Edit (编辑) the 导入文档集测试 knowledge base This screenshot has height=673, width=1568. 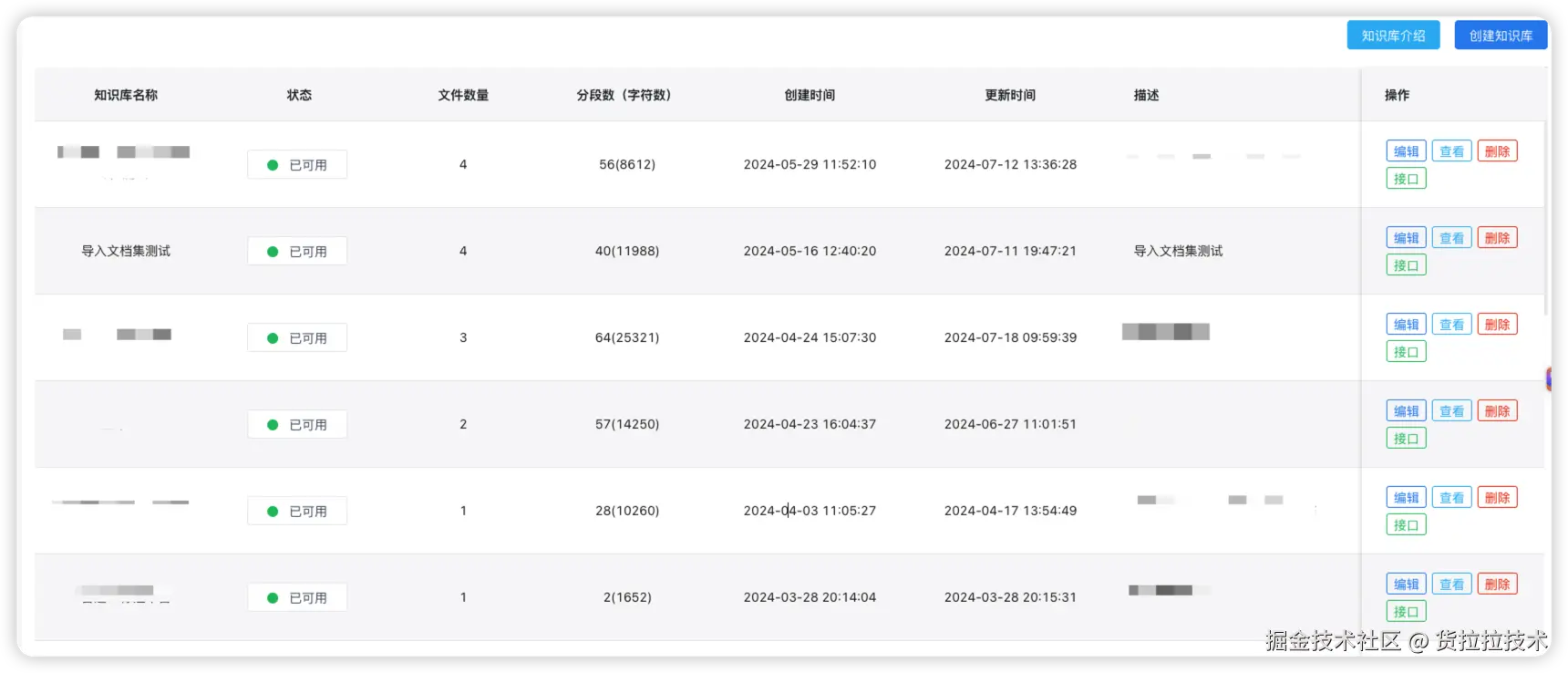[x=1406, y=238]
